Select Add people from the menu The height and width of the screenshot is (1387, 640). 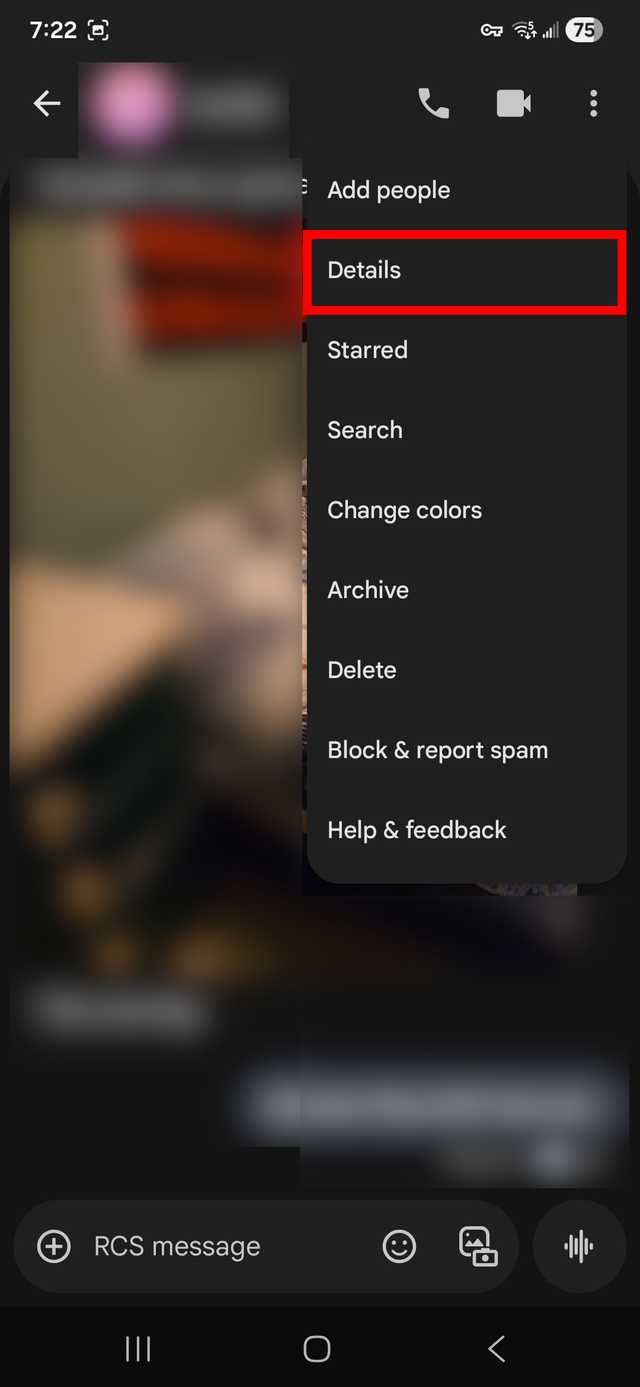tap(388, 190)
